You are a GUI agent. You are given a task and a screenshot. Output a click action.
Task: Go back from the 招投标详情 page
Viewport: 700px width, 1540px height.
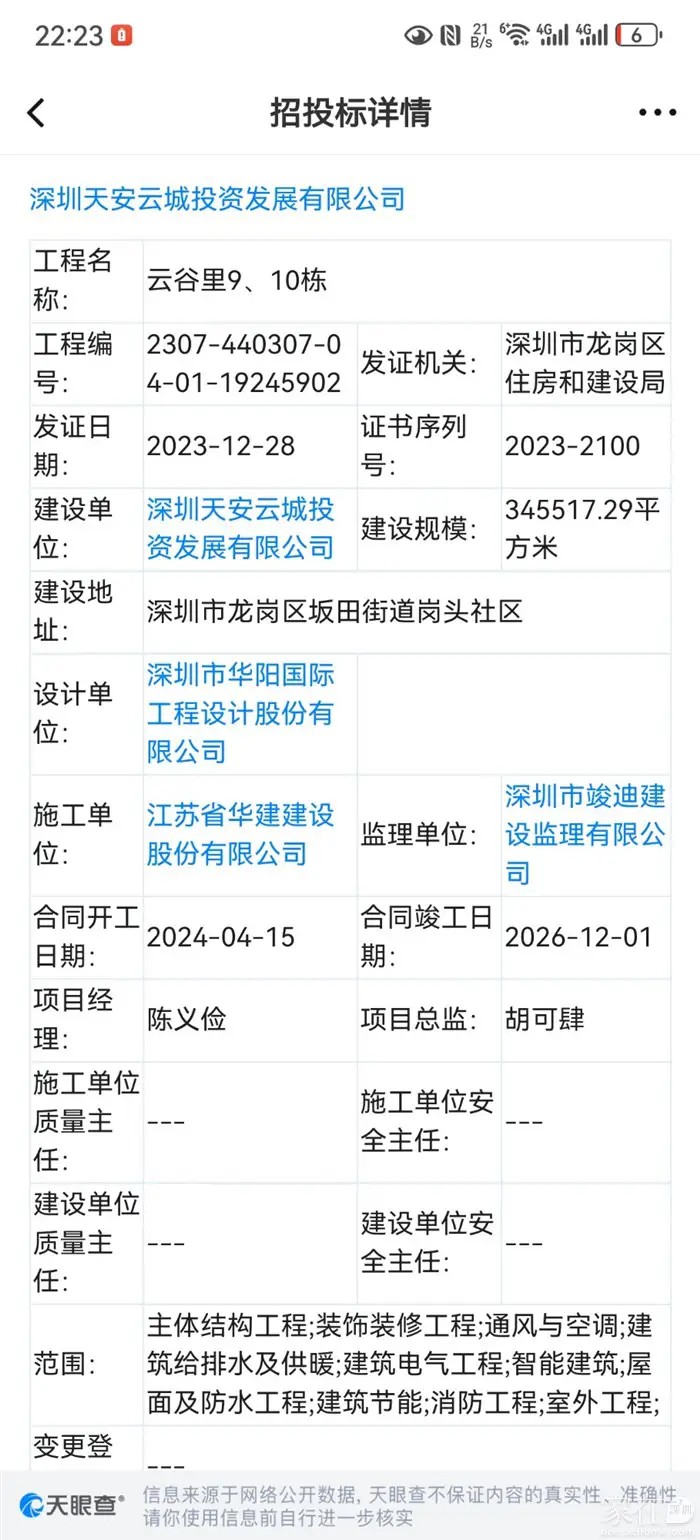click(36, 112)
